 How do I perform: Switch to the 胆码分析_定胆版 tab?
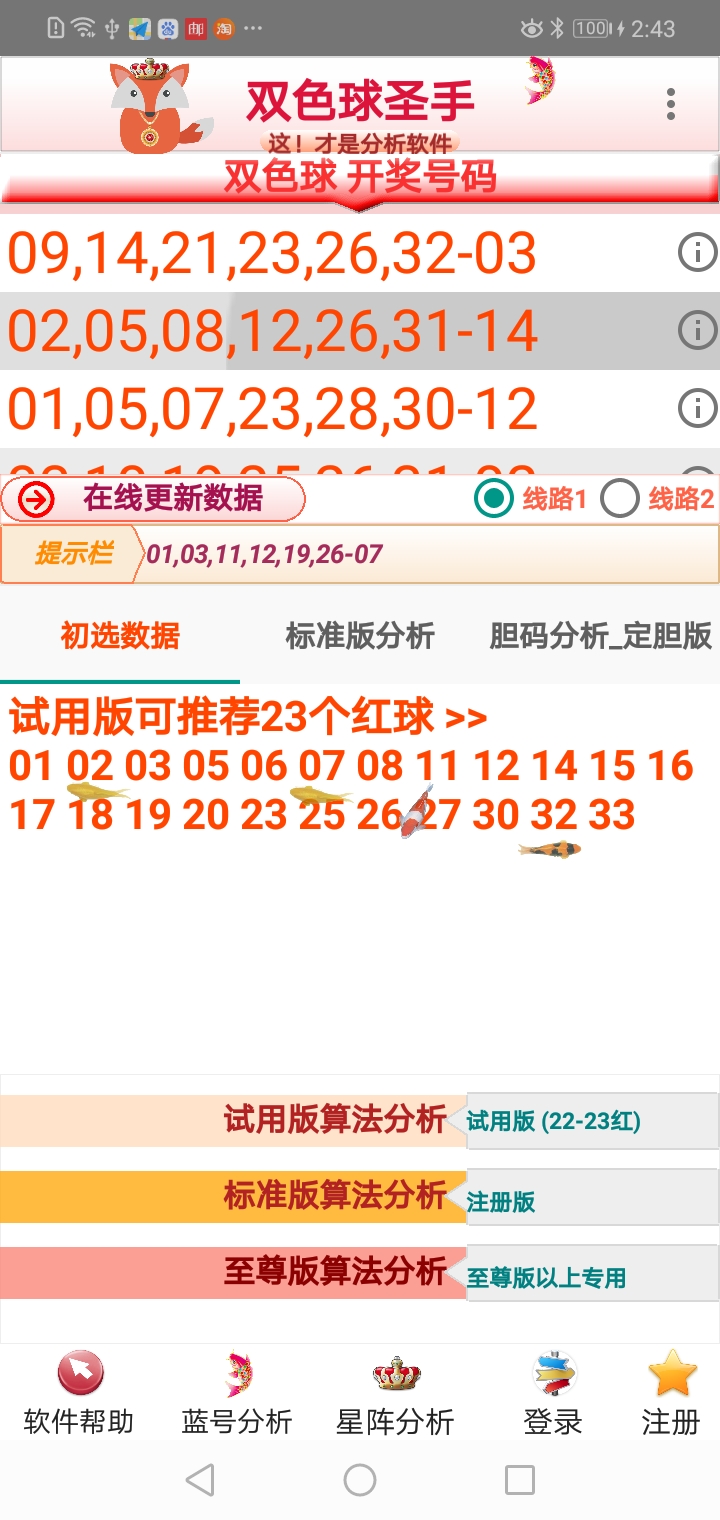click(x=600, y=636)
